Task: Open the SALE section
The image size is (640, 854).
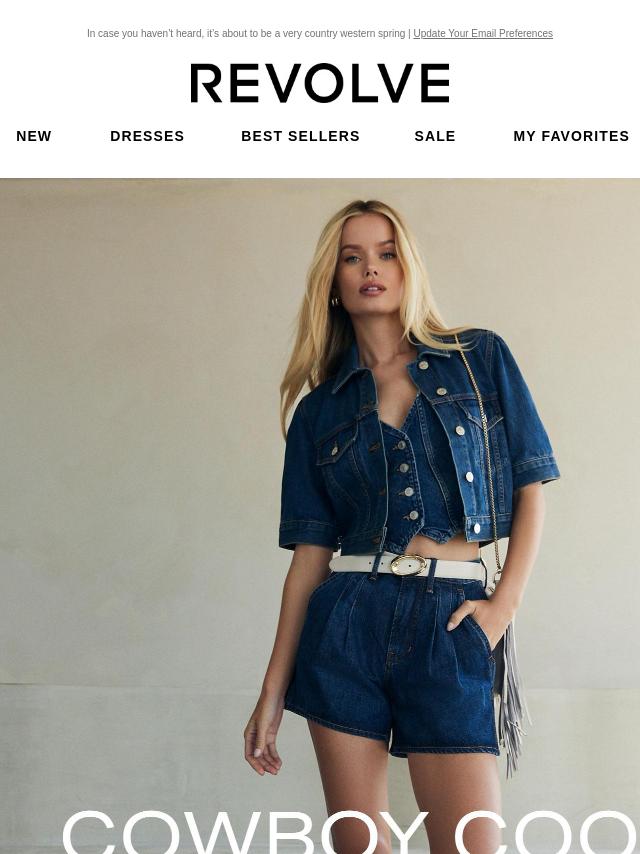Action: (435, 137)
